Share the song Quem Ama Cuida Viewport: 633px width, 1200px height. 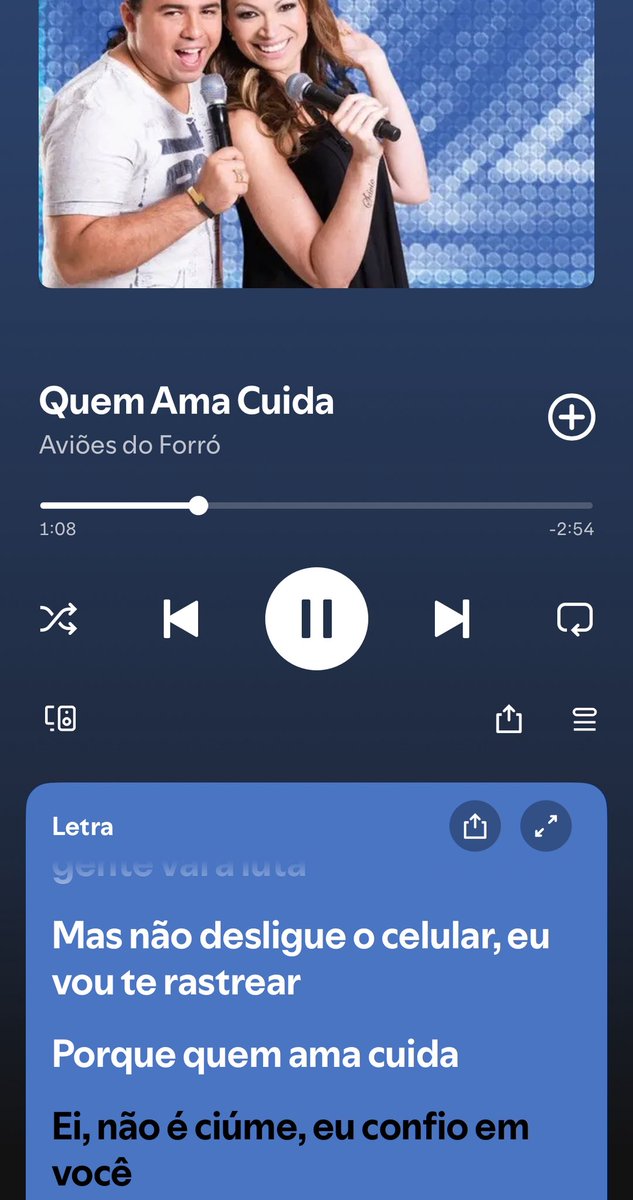509,718
